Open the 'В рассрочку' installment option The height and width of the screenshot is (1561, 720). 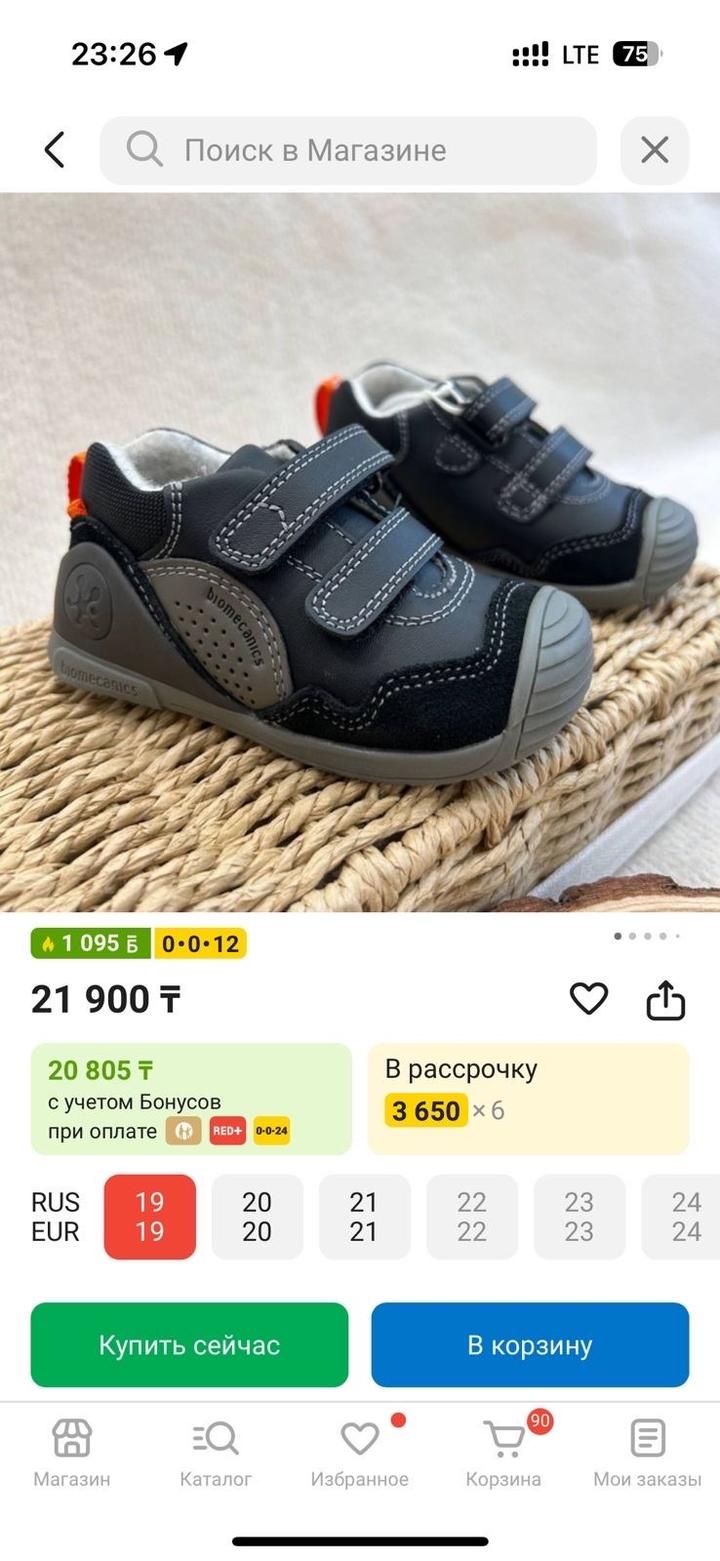[x=528, y=1098]
